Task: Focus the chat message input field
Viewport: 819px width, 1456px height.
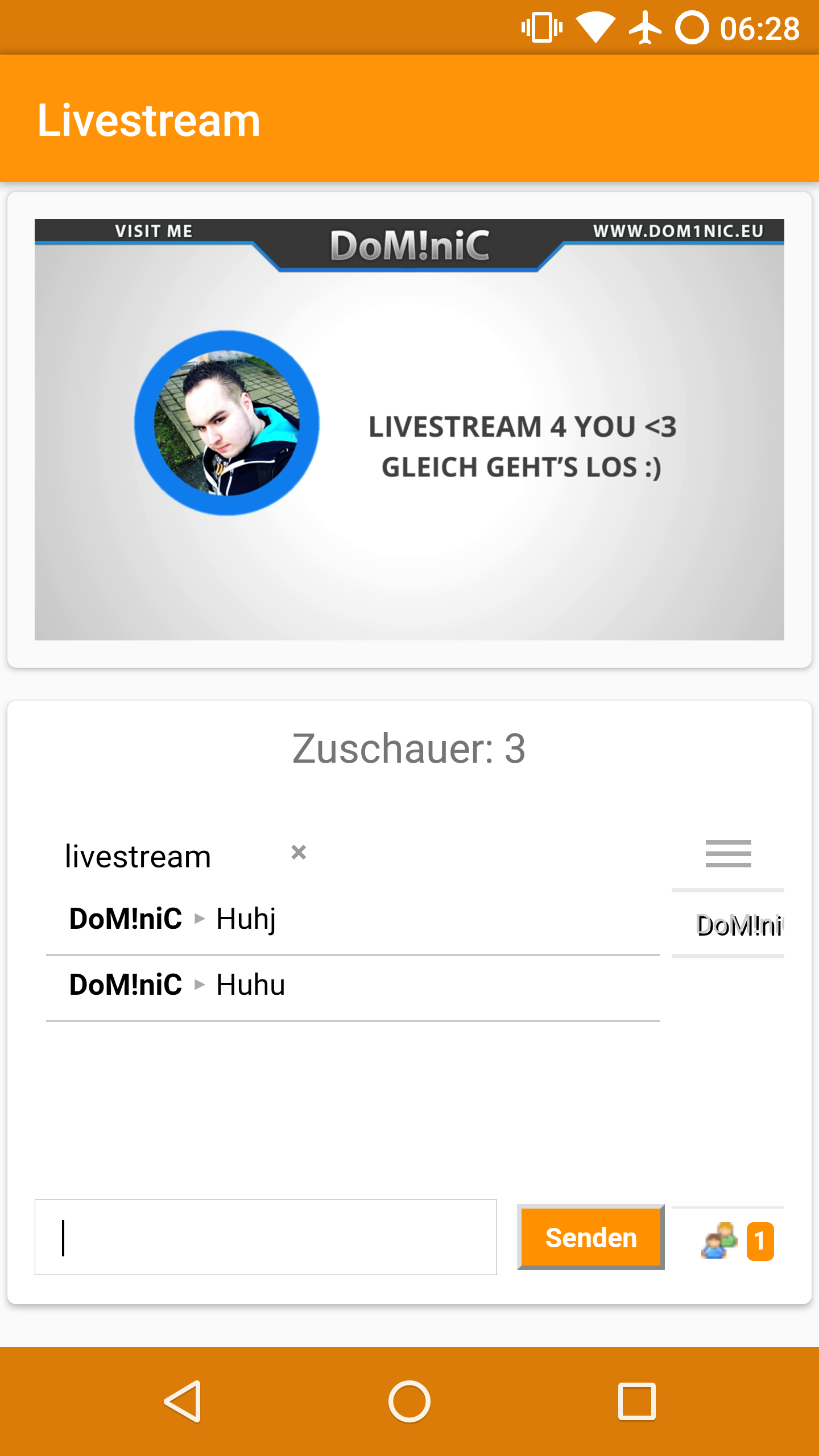Action: 266,1238
